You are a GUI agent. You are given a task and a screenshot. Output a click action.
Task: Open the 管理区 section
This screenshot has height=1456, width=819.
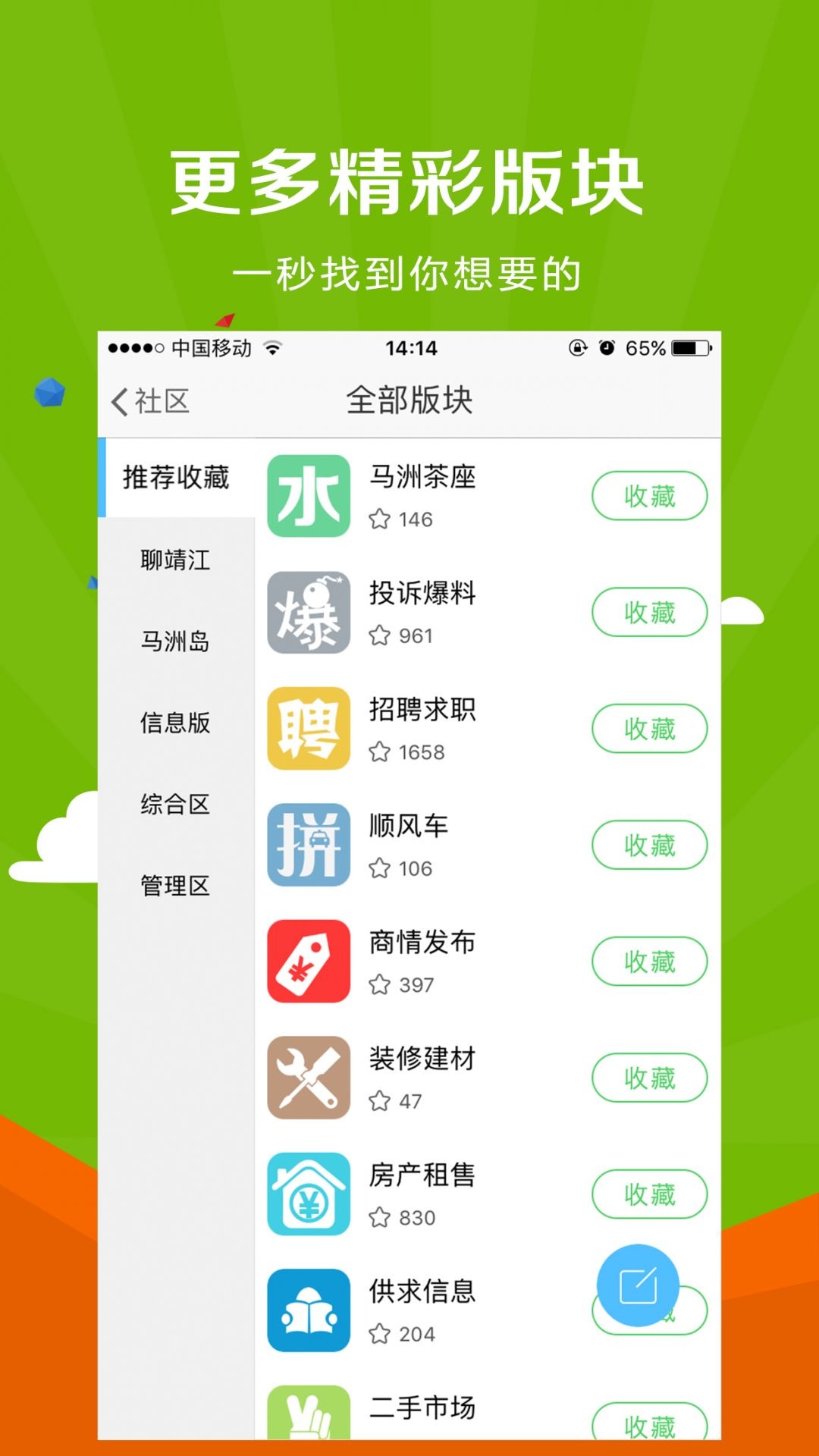(175, 886)
